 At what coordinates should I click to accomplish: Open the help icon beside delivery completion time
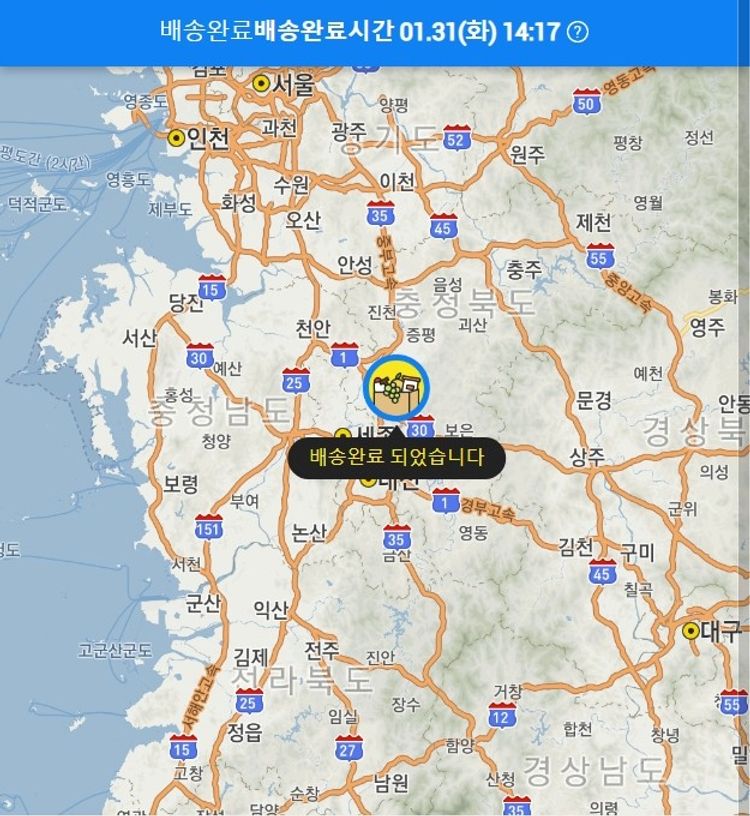578,32
